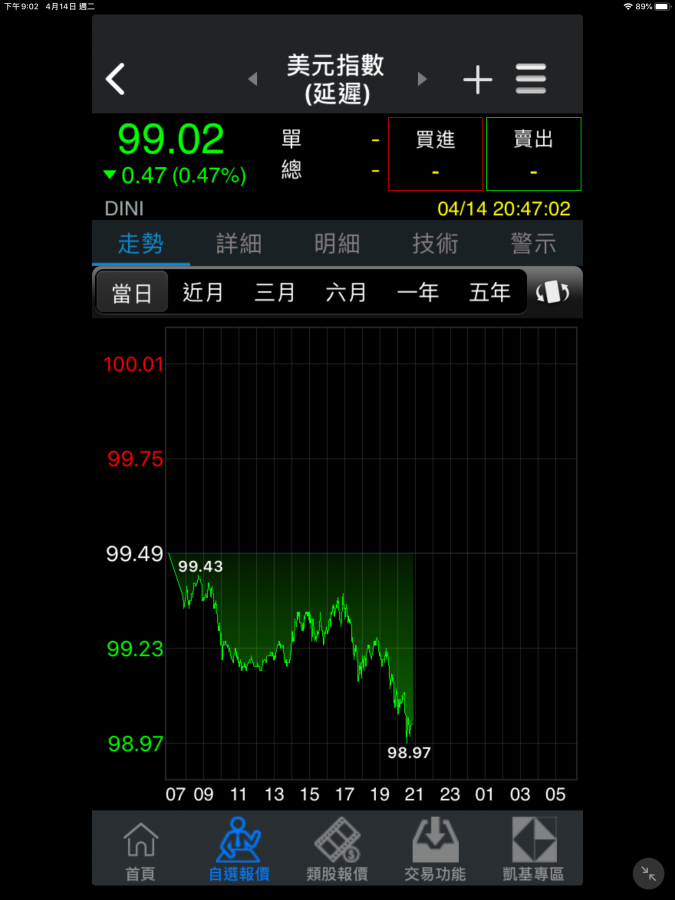Show the 六月 chart range
The width and height of the screenshot is (675, 900).
pos(346,292)
